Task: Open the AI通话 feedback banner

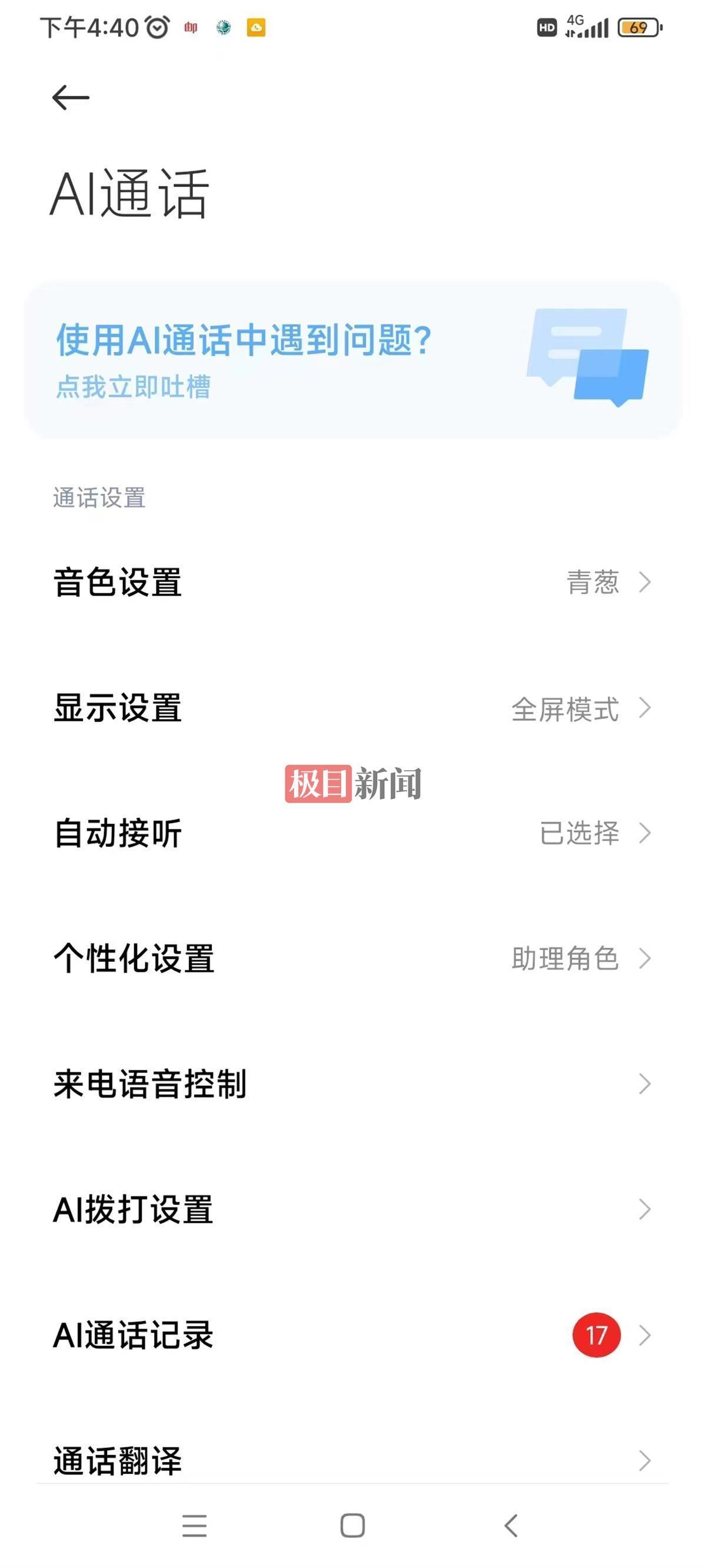Action: [352, 360]
